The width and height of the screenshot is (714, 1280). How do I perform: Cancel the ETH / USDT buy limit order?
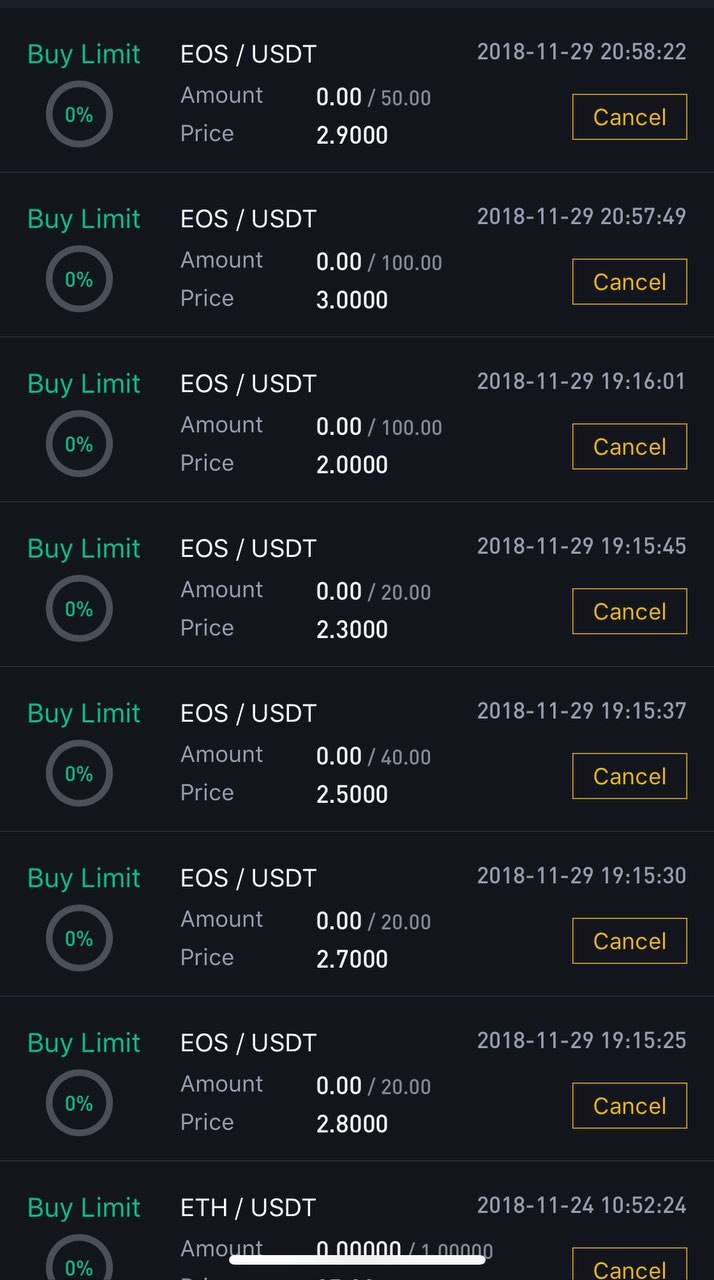pyautogui.click(x=629, y=1266)
